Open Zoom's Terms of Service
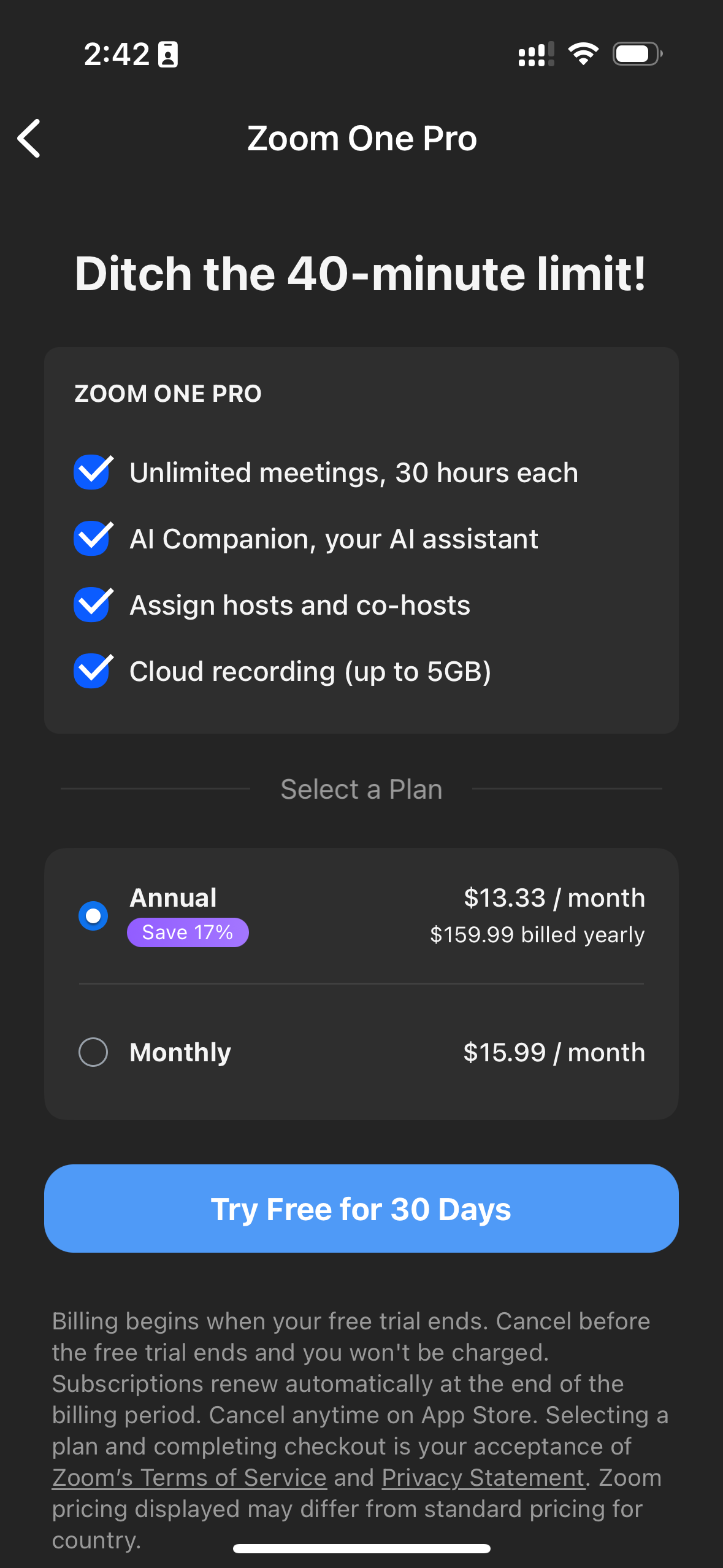This screenshot has height=1568, width=723. pos(189,1478)
